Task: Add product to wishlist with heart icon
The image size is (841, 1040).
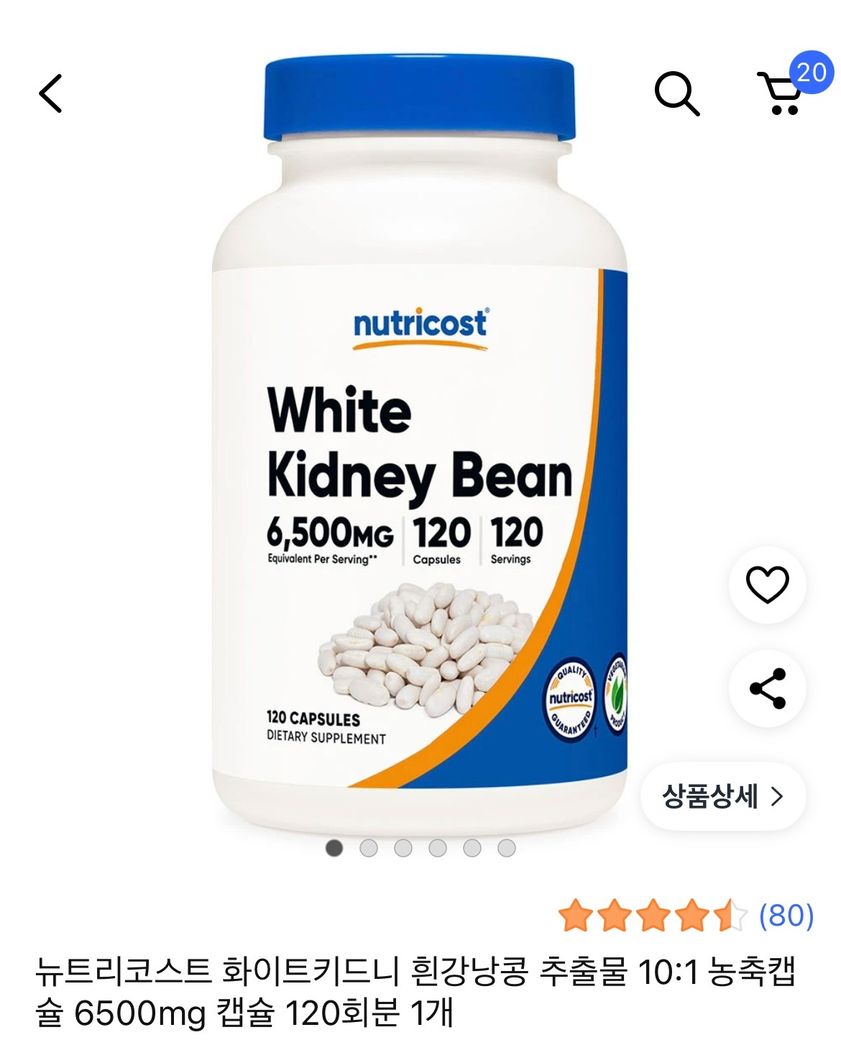Action: click(x=767, y=585)
